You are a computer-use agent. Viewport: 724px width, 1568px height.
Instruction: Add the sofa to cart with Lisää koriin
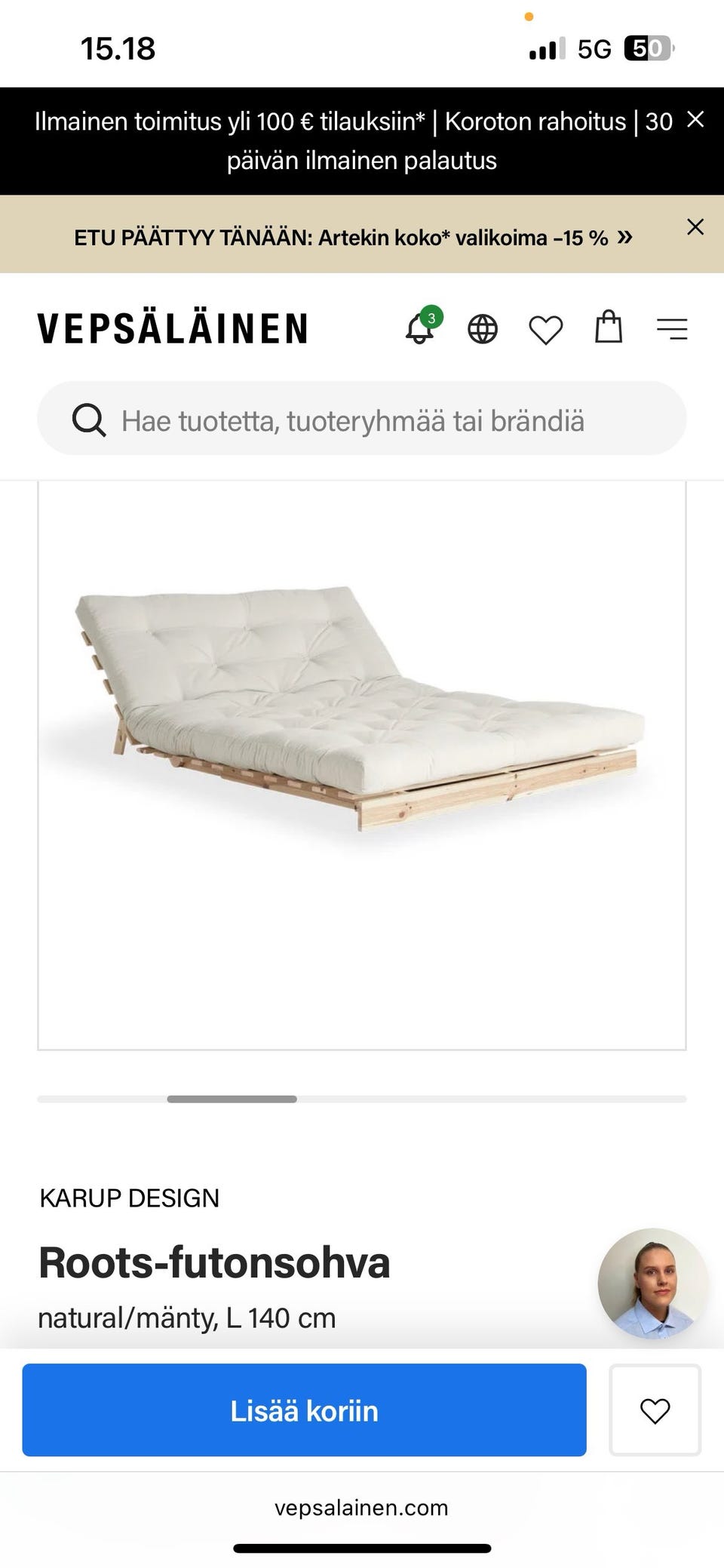[304, 1410]
